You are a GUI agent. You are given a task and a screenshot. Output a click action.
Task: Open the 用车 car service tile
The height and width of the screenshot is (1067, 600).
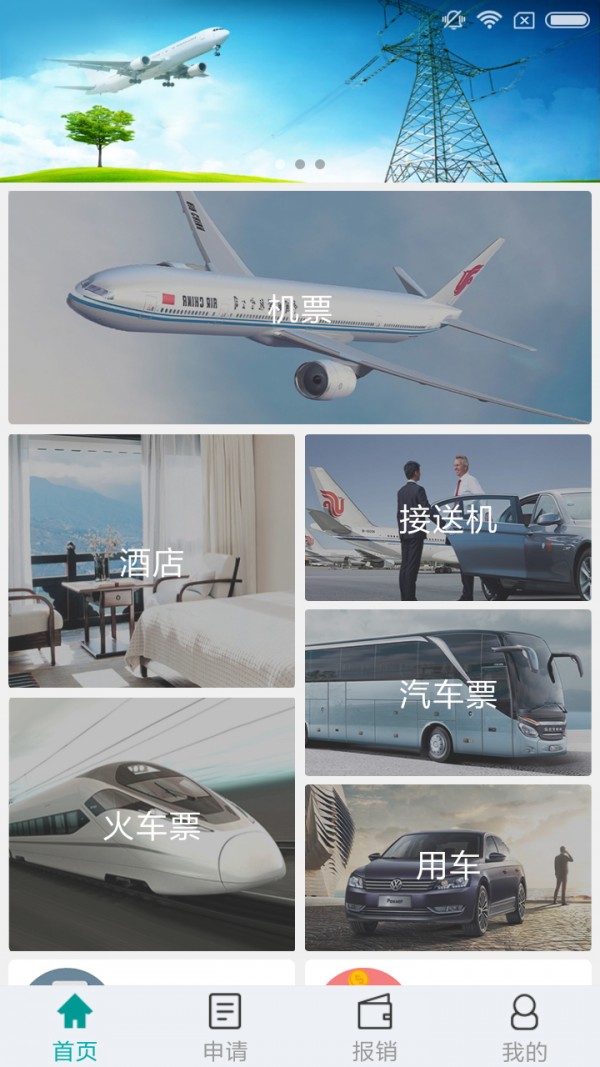448,867
